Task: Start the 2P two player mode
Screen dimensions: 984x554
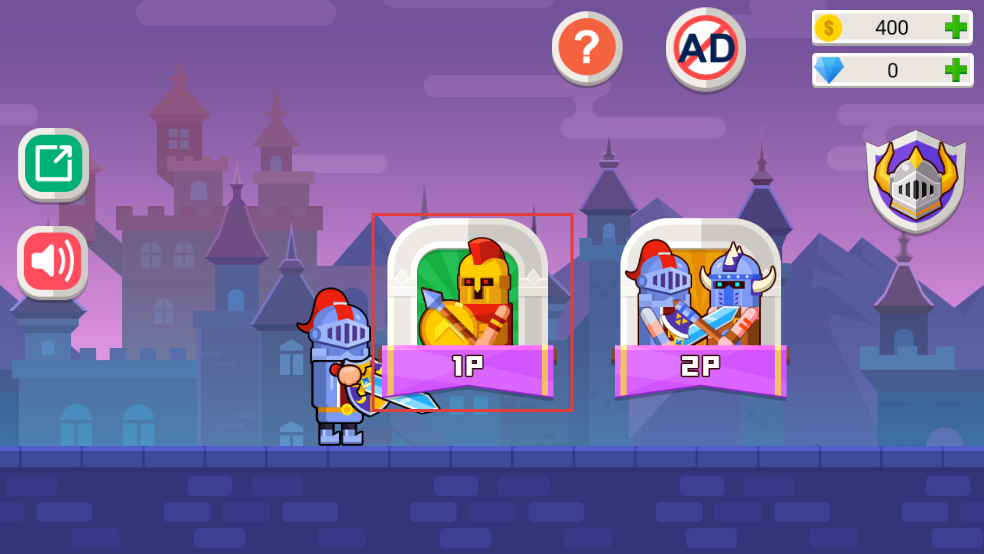Action: coord(700,310)
